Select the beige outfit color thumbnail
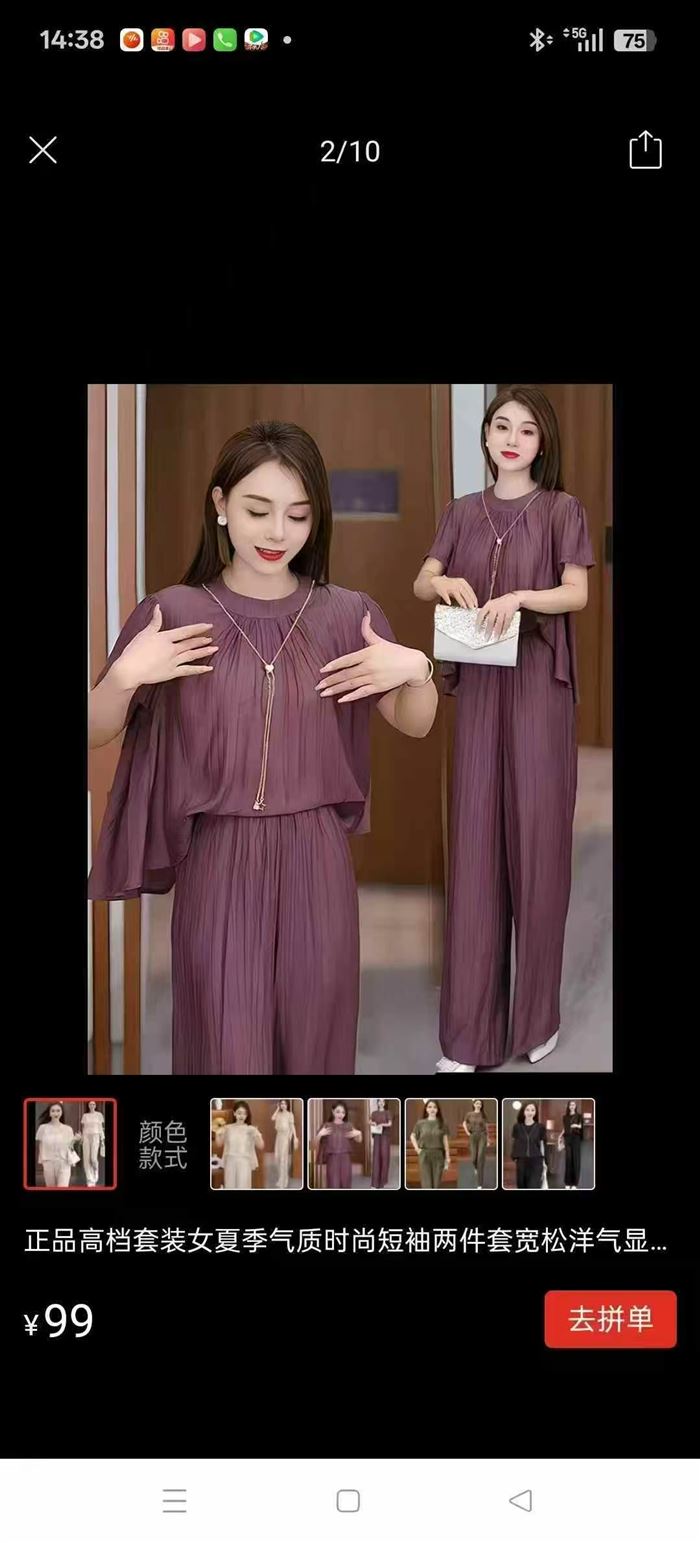Screen dimensions: 700x1543 [257, 1144]
